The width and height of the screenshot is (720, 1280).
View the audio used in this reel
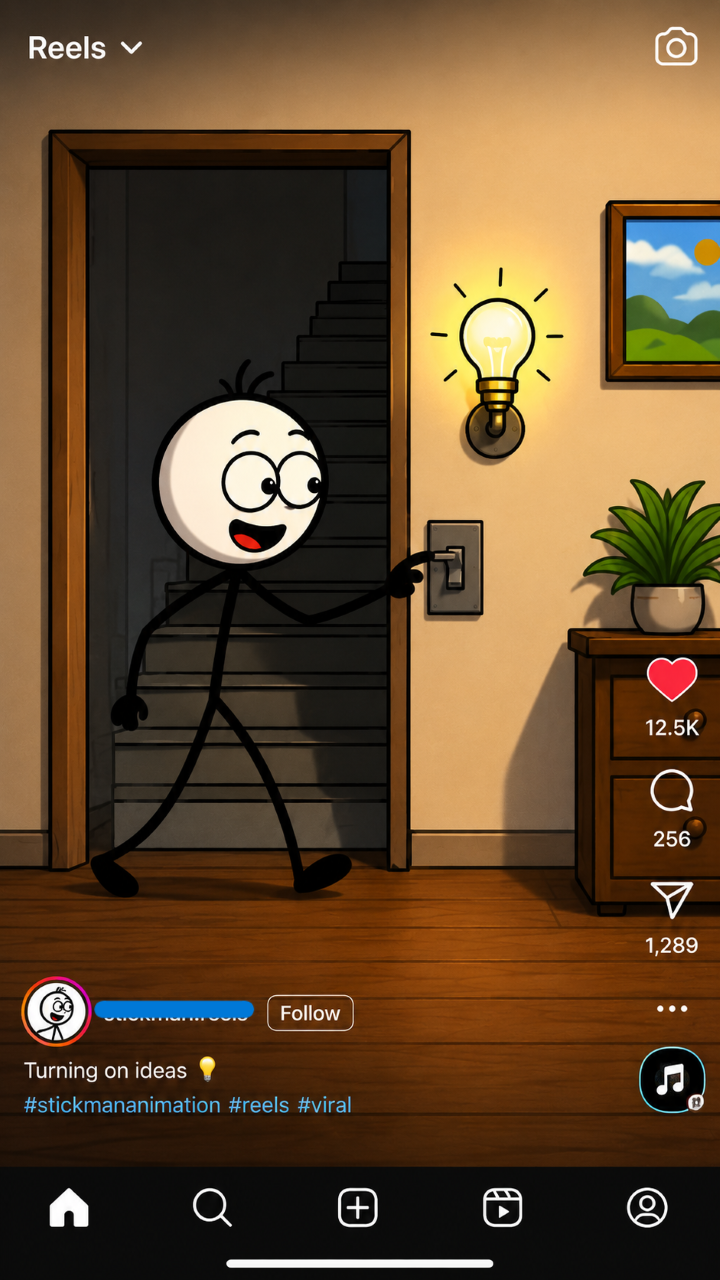coord(672,1080)
